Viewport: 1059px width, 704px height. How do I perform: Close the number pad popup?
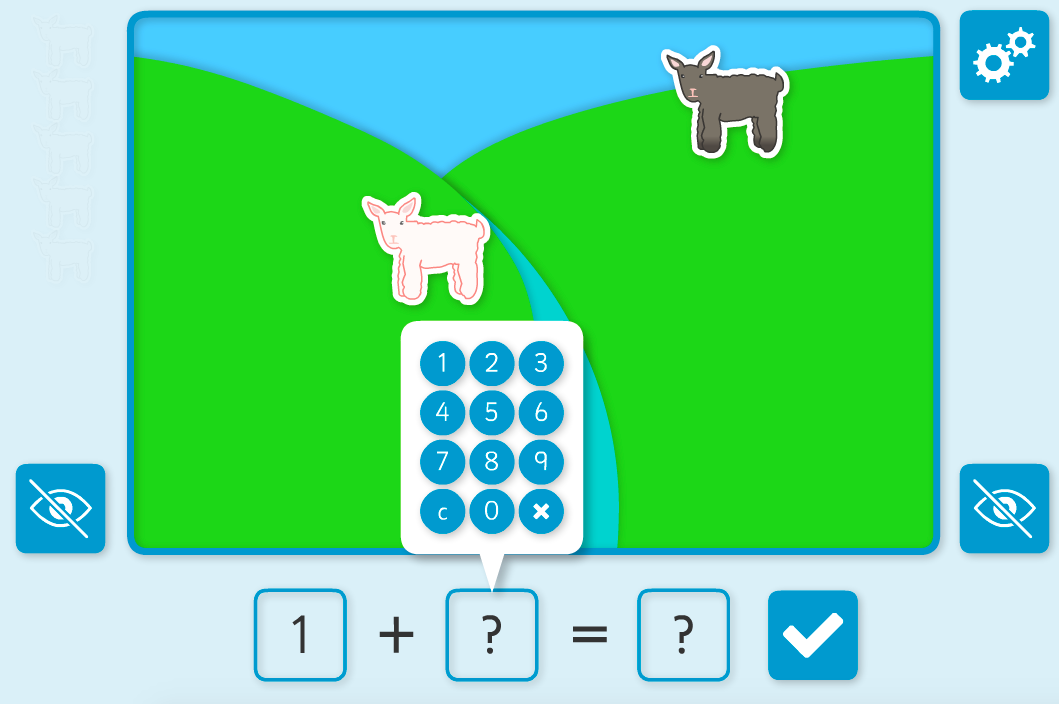[x=541, y=511]
